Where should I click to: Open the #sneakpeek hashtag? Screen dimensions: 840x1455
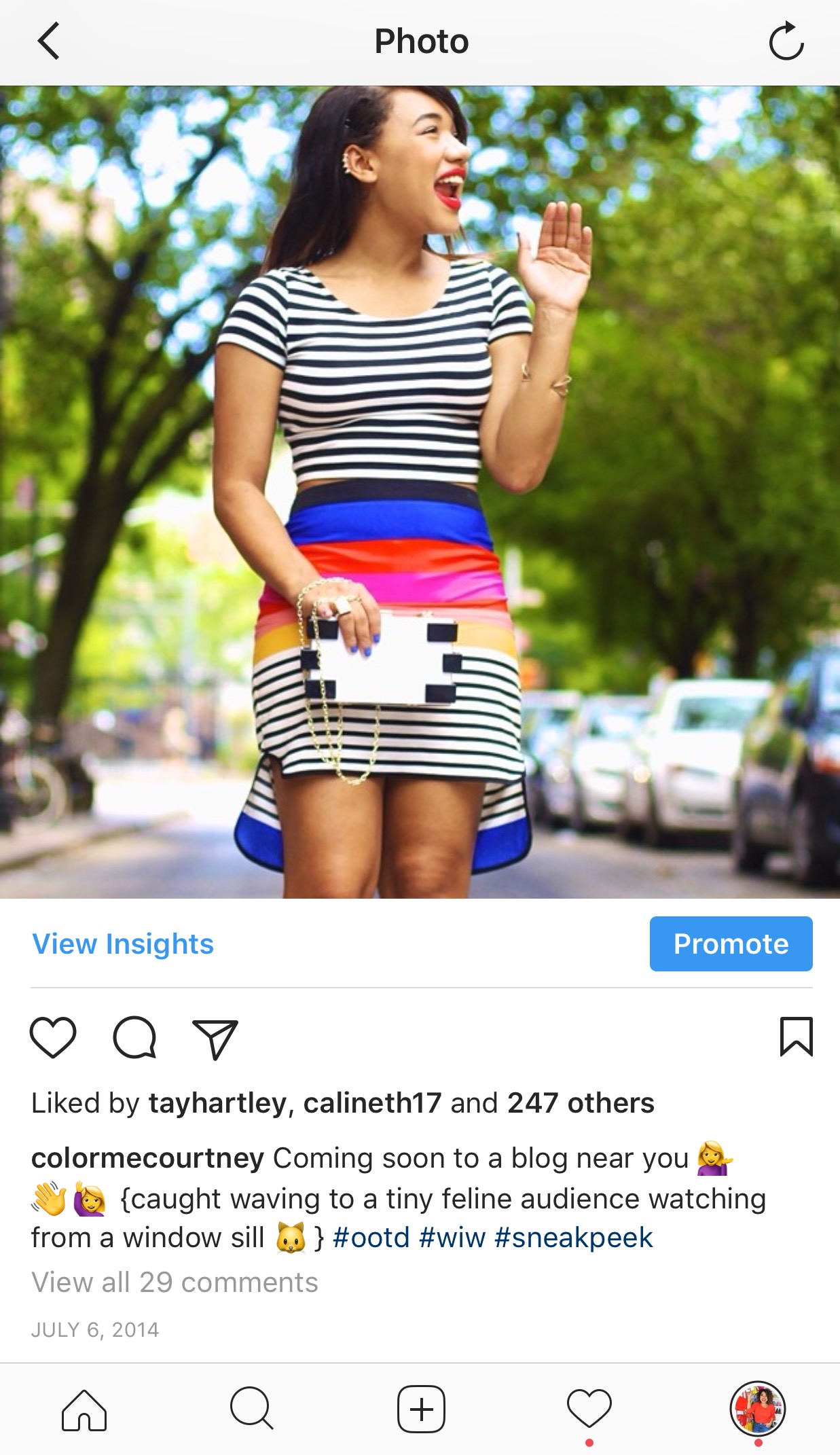tap(574, 1238)
